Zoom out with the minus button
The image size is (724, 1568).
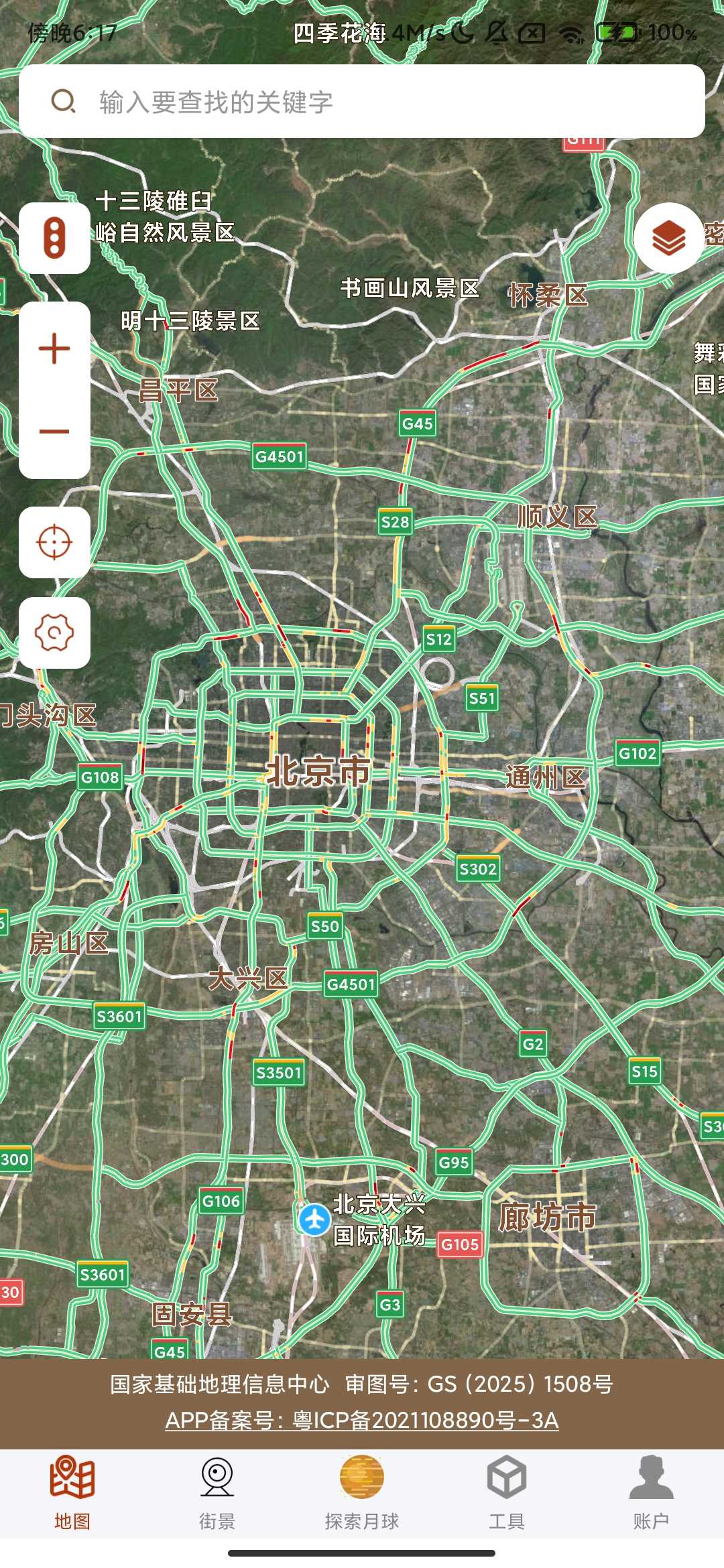[55, 432]
